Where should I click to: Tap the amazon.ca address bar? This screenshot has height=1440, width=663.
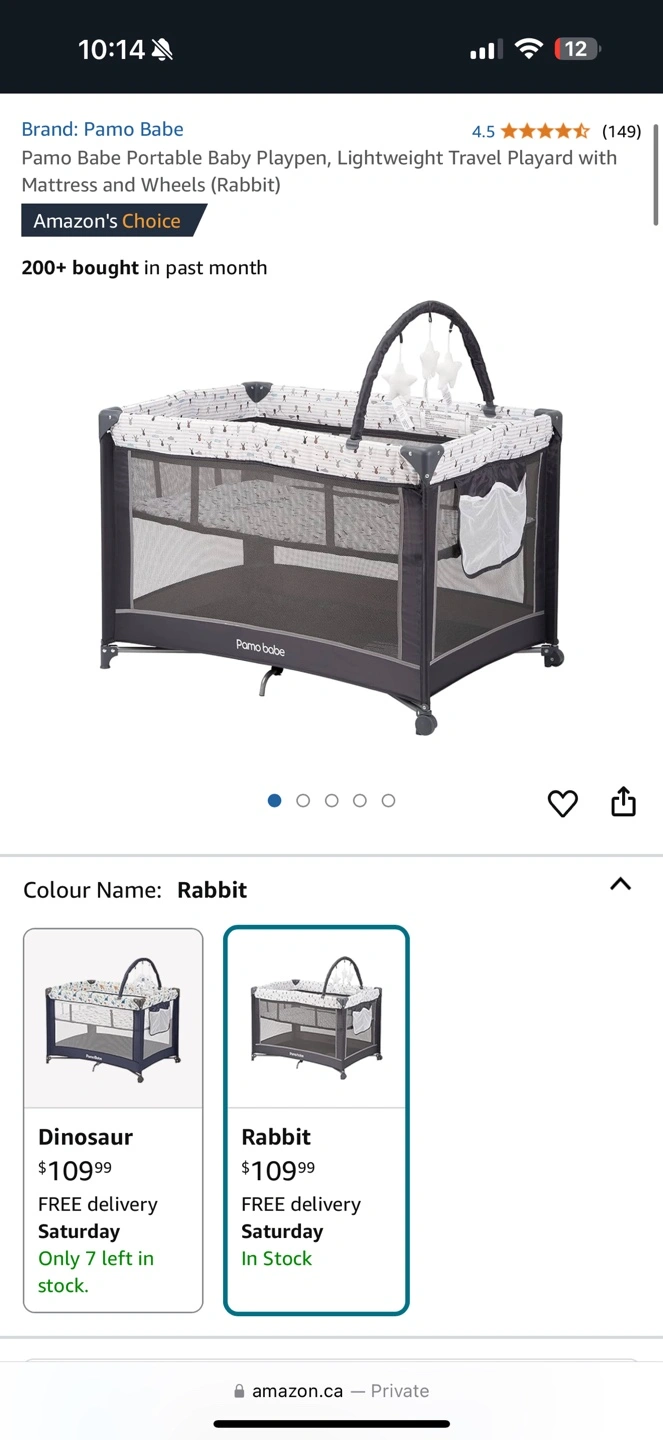[331, 1391]
